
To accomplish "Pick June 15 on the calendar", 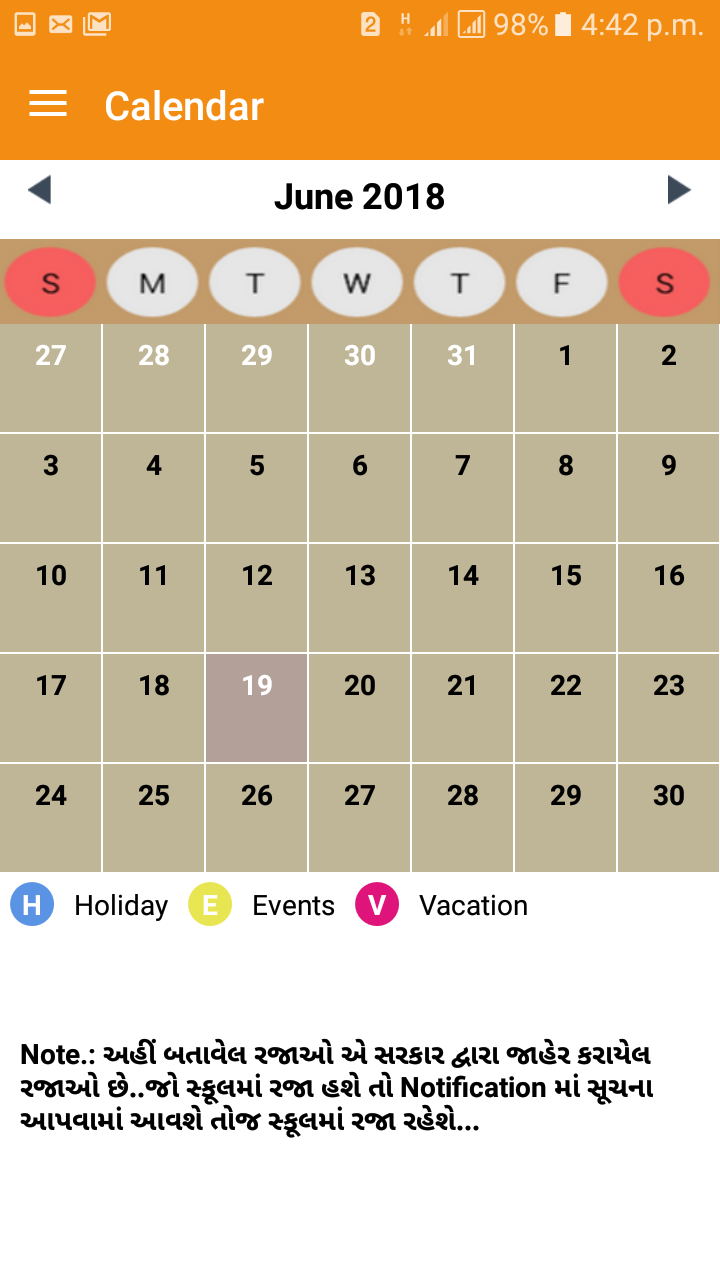I will [565, 597].
